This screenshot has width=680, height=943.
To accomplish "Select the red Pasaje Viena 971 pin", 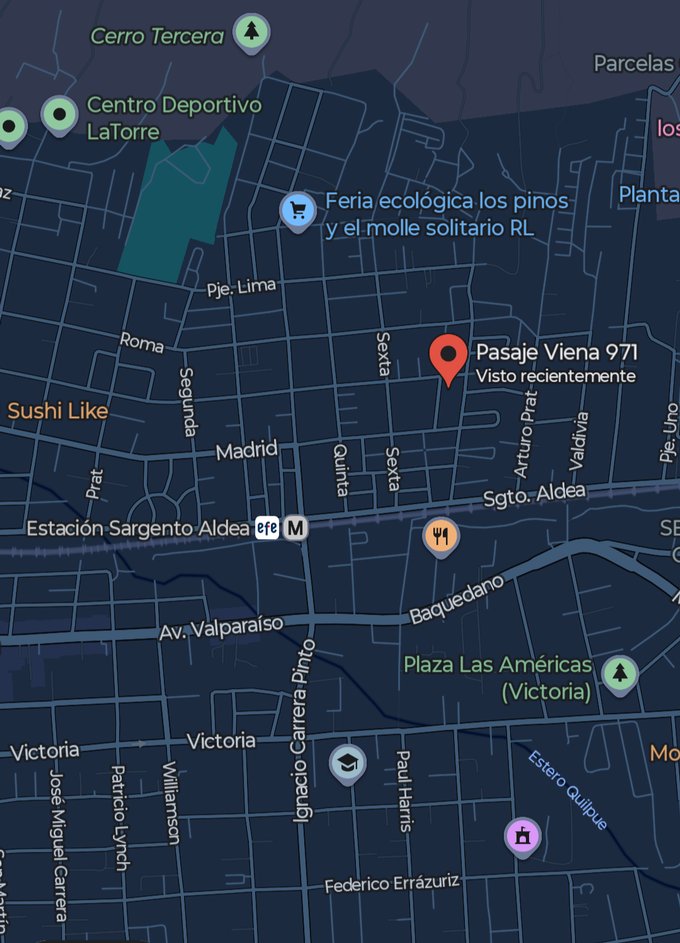I will pyautogui.click(x=448, y=357).
